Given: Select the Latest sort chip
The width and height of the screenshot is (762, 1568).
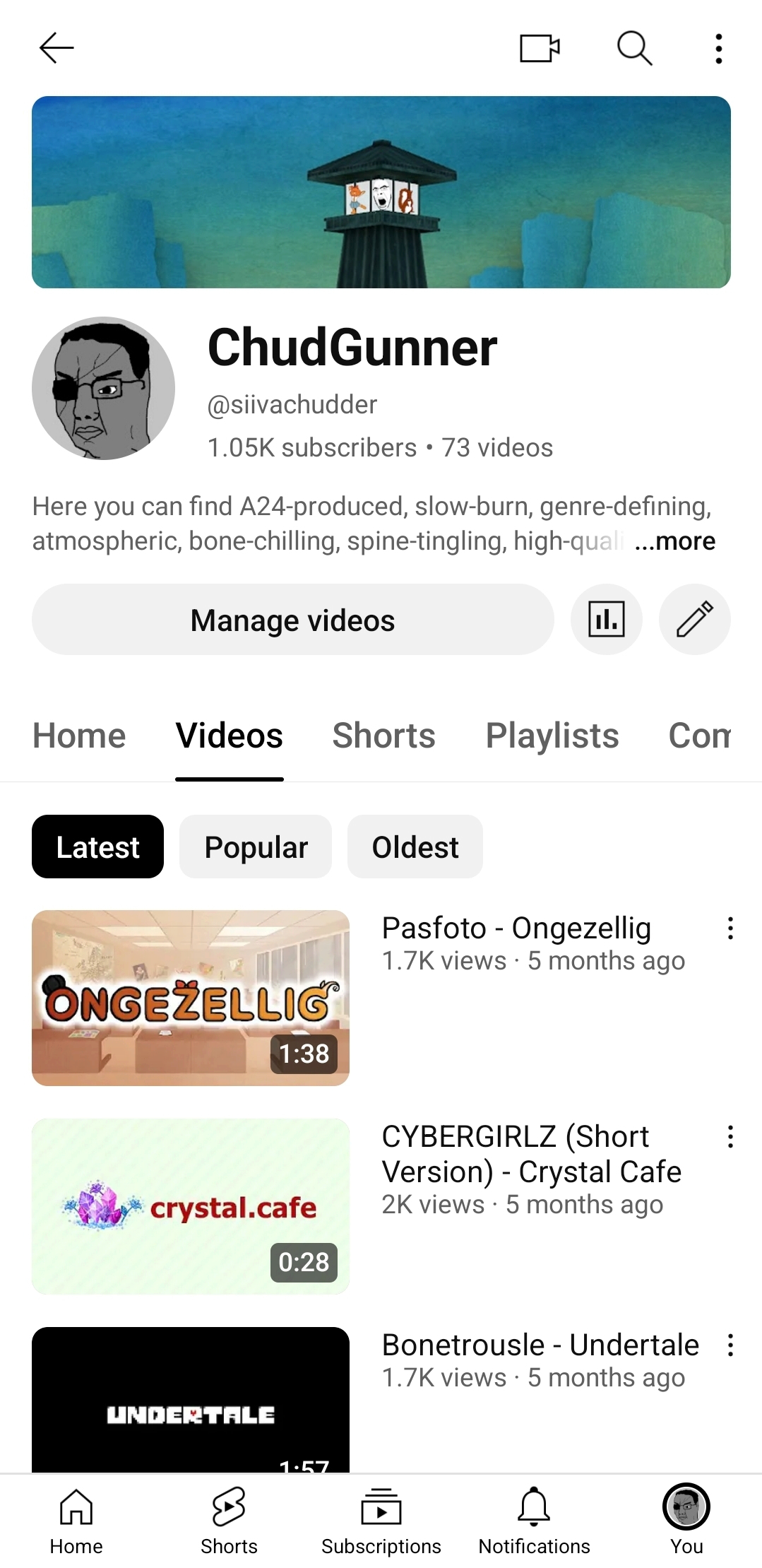Looking at the screenshot, I should [x=97, y=847].
